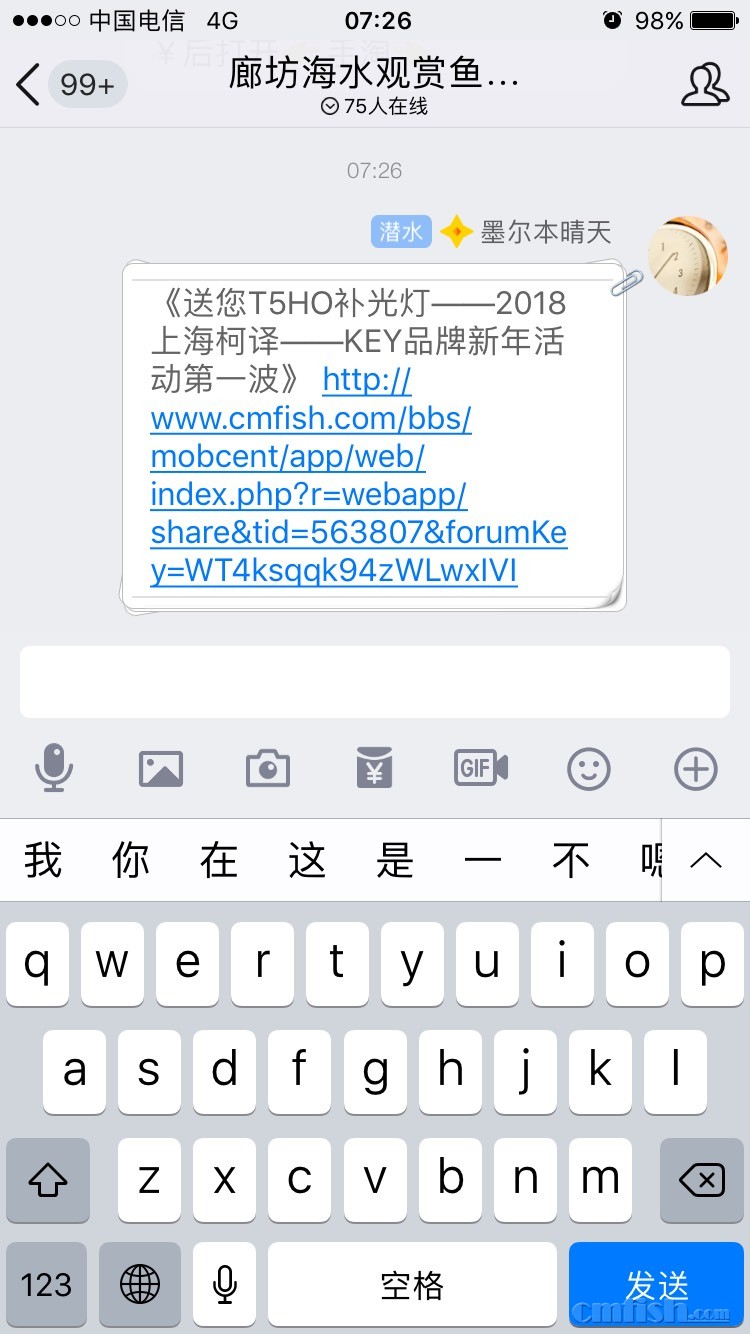The height and width of the screenshot is (1334, 750).
Task: Tap 发送 to send the message
Action: click(x=657, y=1284)
